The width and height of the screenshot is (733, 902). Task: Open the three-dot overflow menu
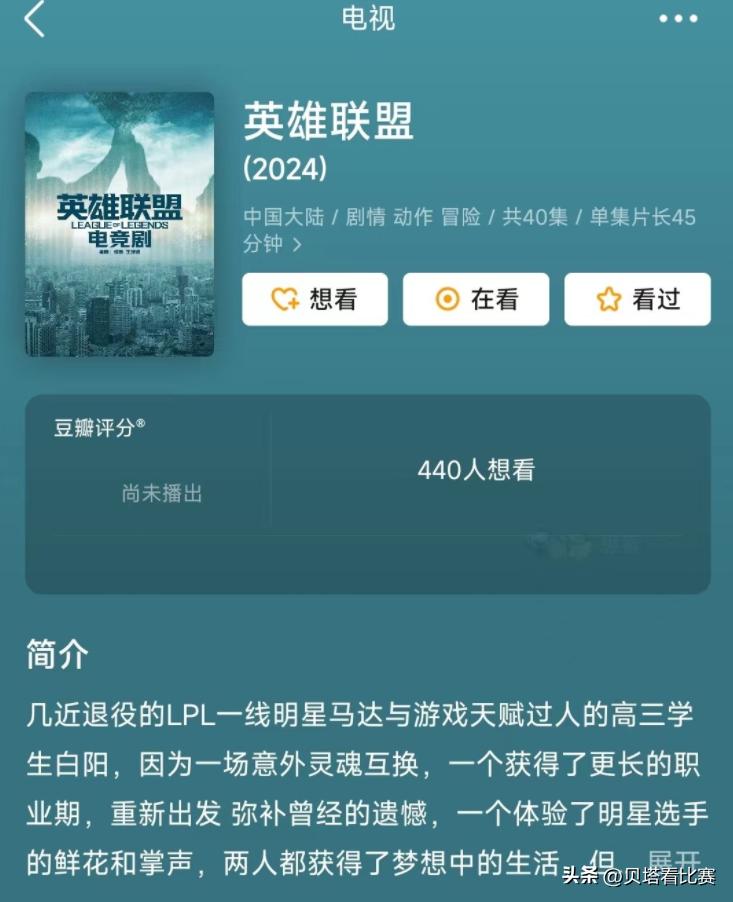(678, 19)
